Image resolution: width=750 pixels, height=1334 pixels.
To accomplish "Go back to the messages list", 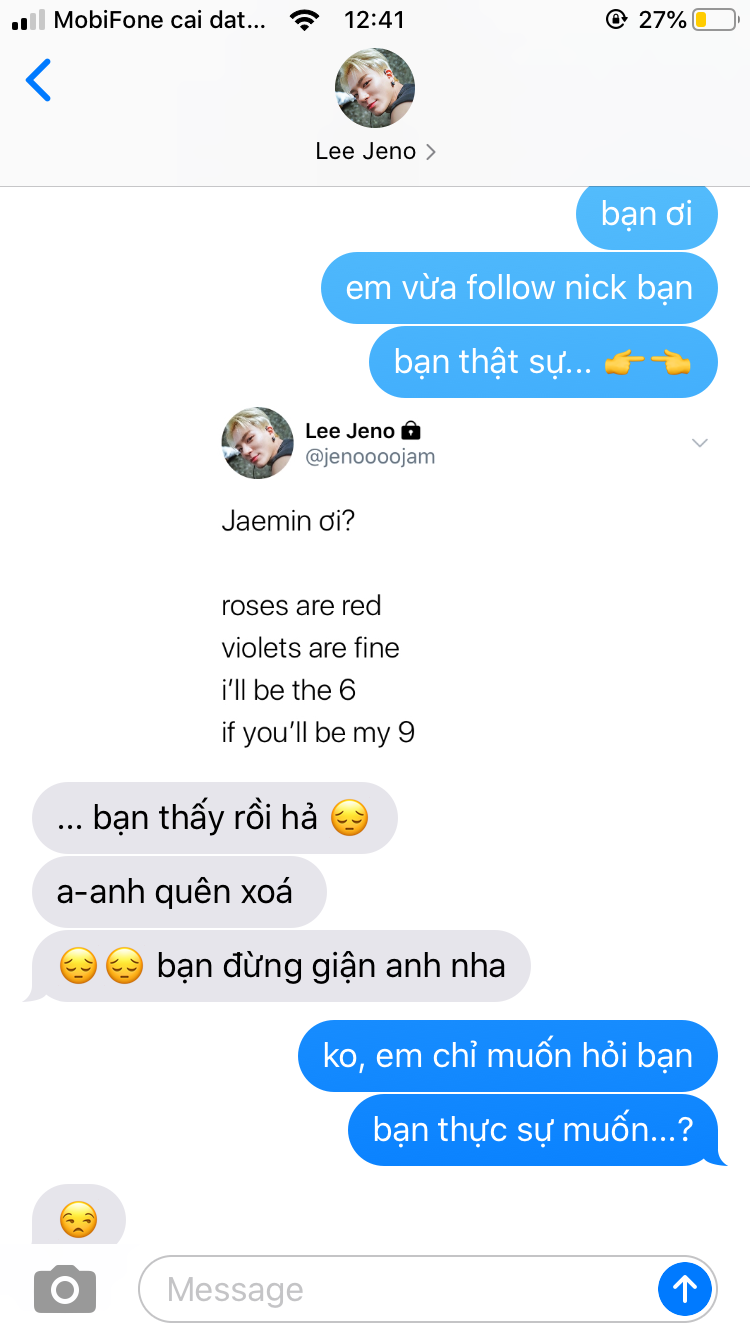I will pyautogui.click(x=38, y=81).
